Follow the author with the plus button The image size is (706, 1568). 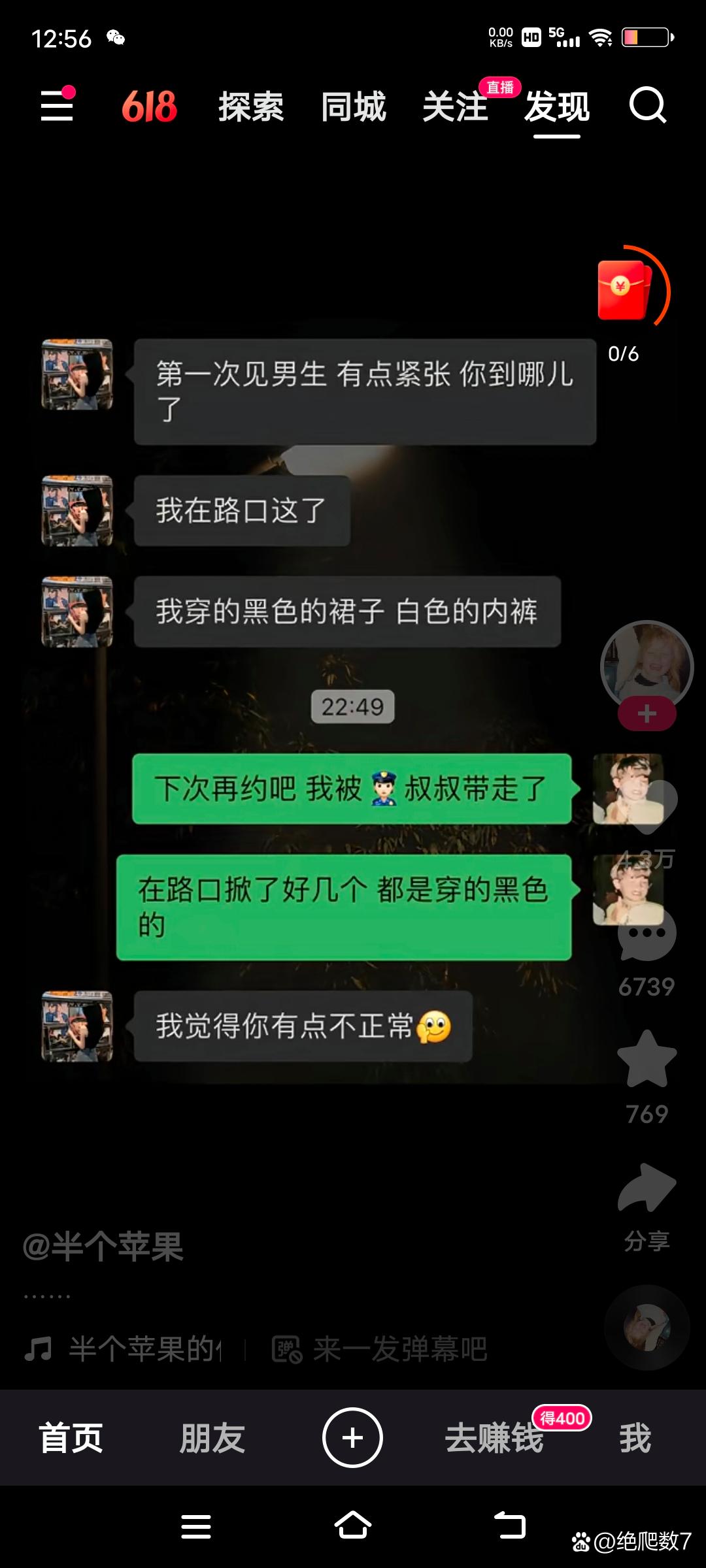point(647,713)
